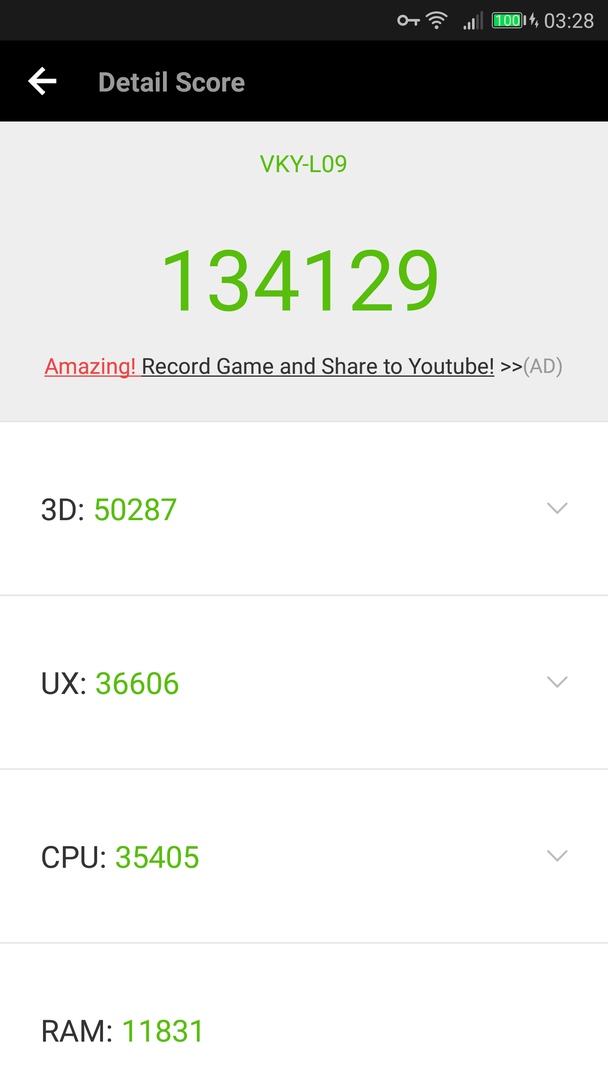Expand the UX score breakdown
This screenshot has height=1080, width=608.
(x=557, y=682)
